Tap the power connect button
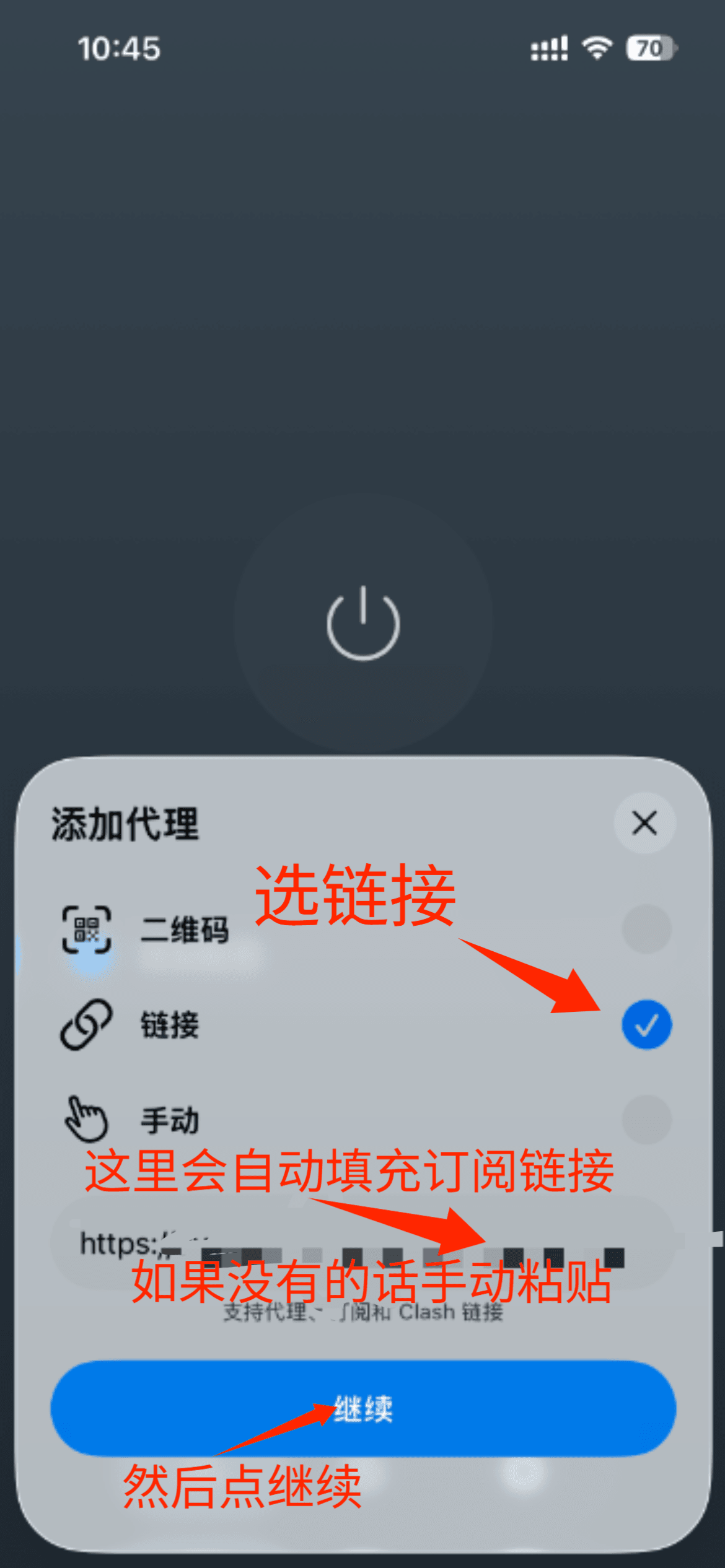Screen dimensions: 725x1568 pos(363,624)
